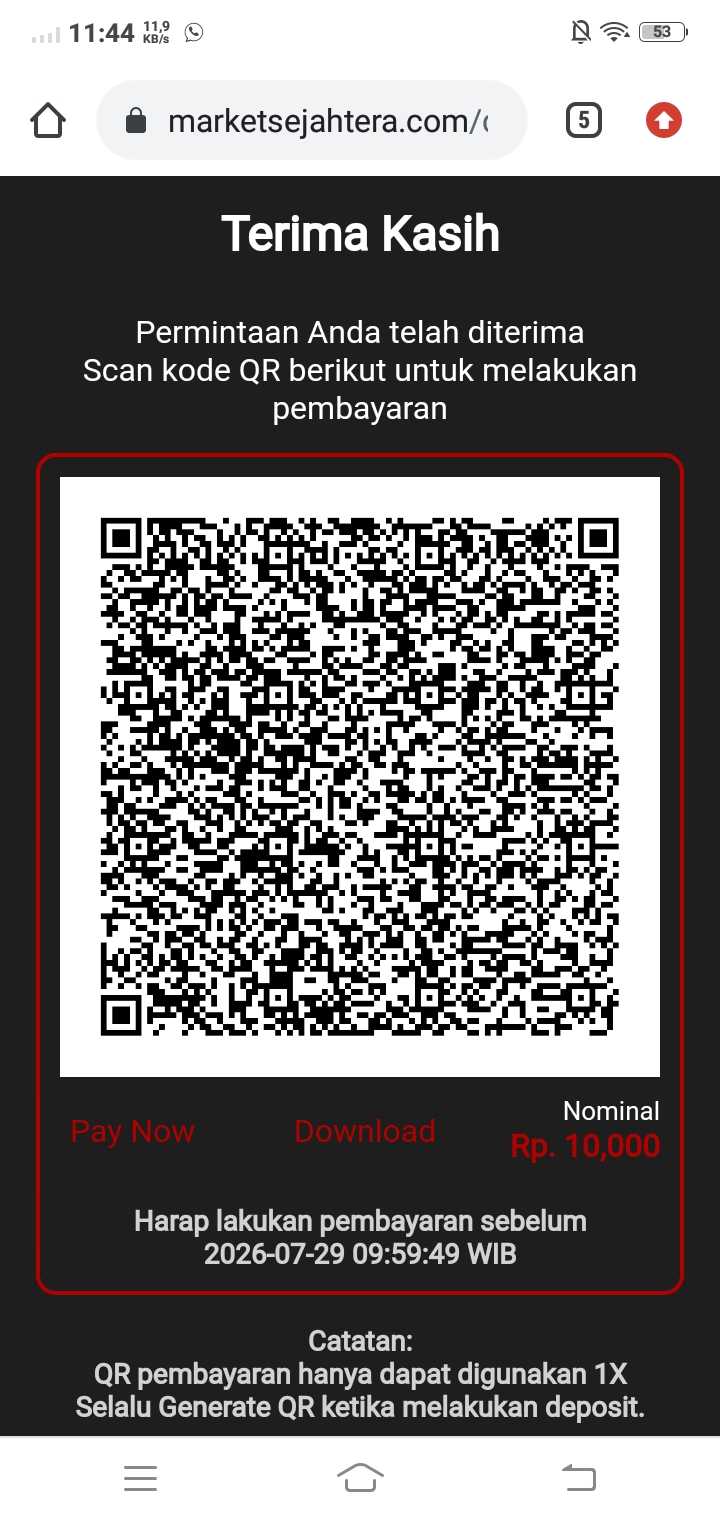Tap the red browser update arrow icon

tap(664, 121)
